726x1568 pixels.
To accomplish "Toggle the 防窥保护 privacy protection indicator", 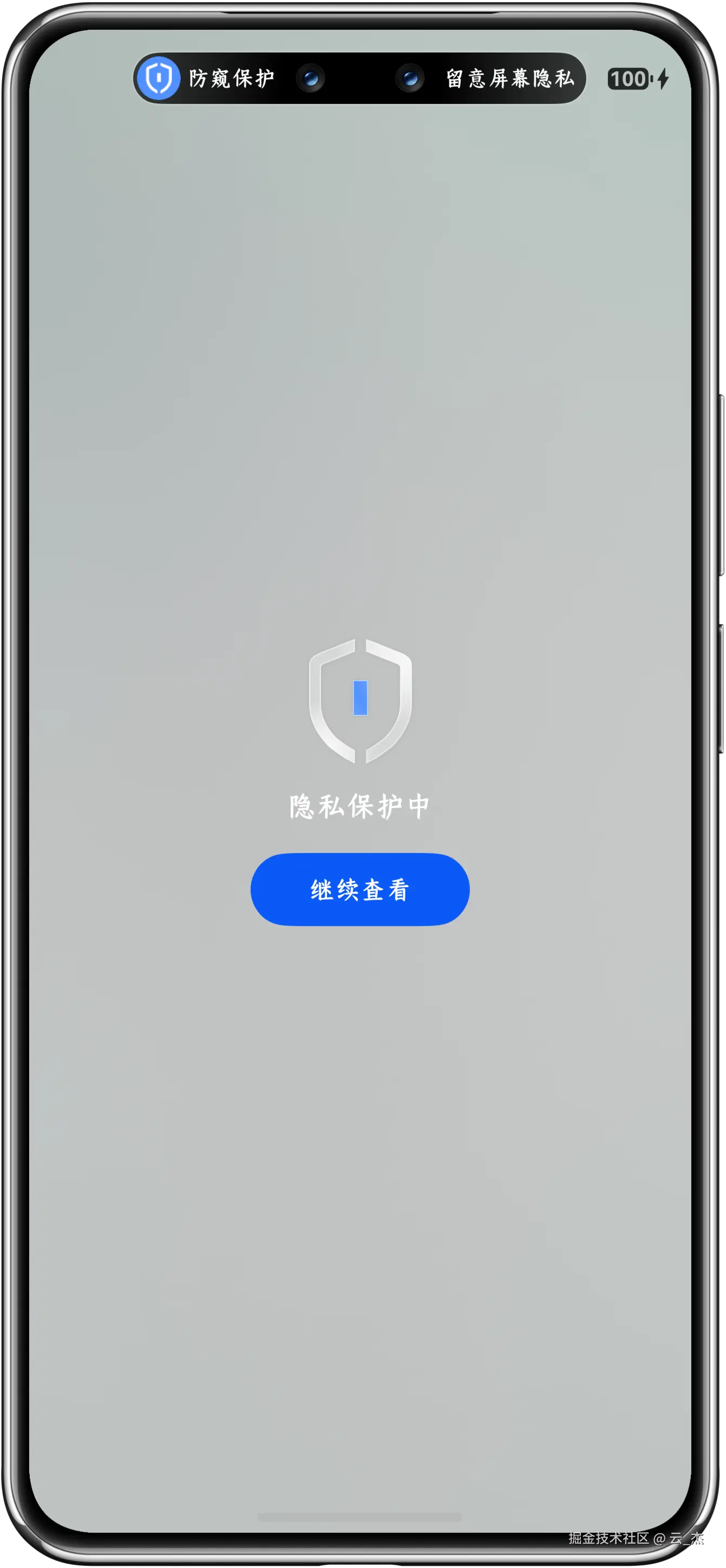I will tap(231, 78).
